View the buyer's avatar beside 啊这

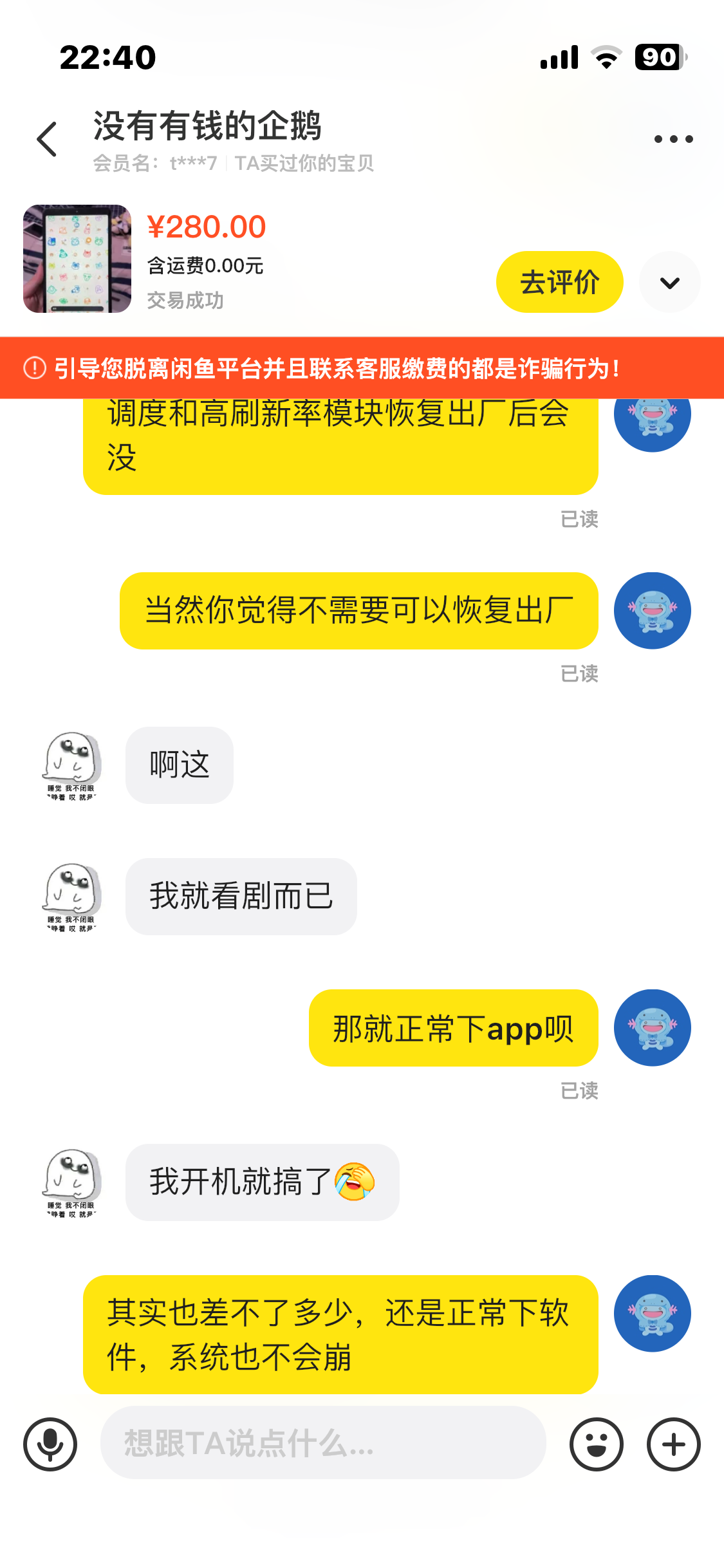tap(71, 765)
